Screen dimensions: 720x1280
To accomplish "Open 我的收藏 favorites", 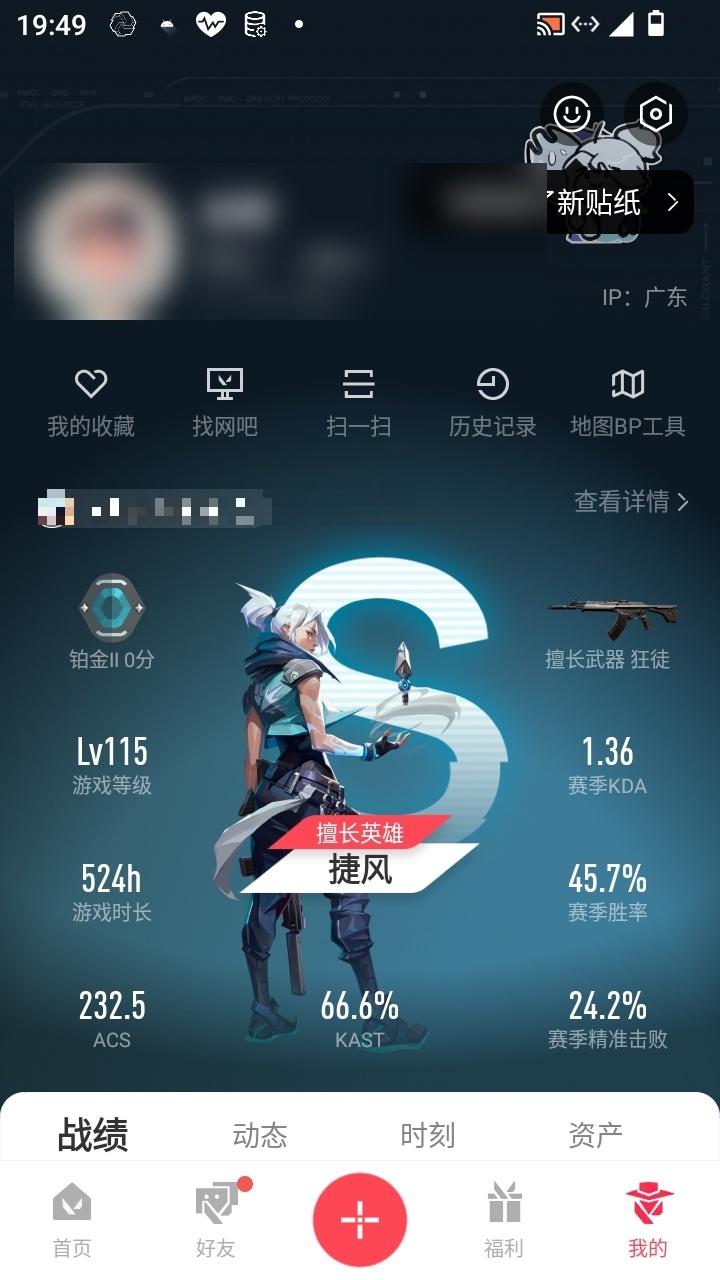I will tap(91, 403).
